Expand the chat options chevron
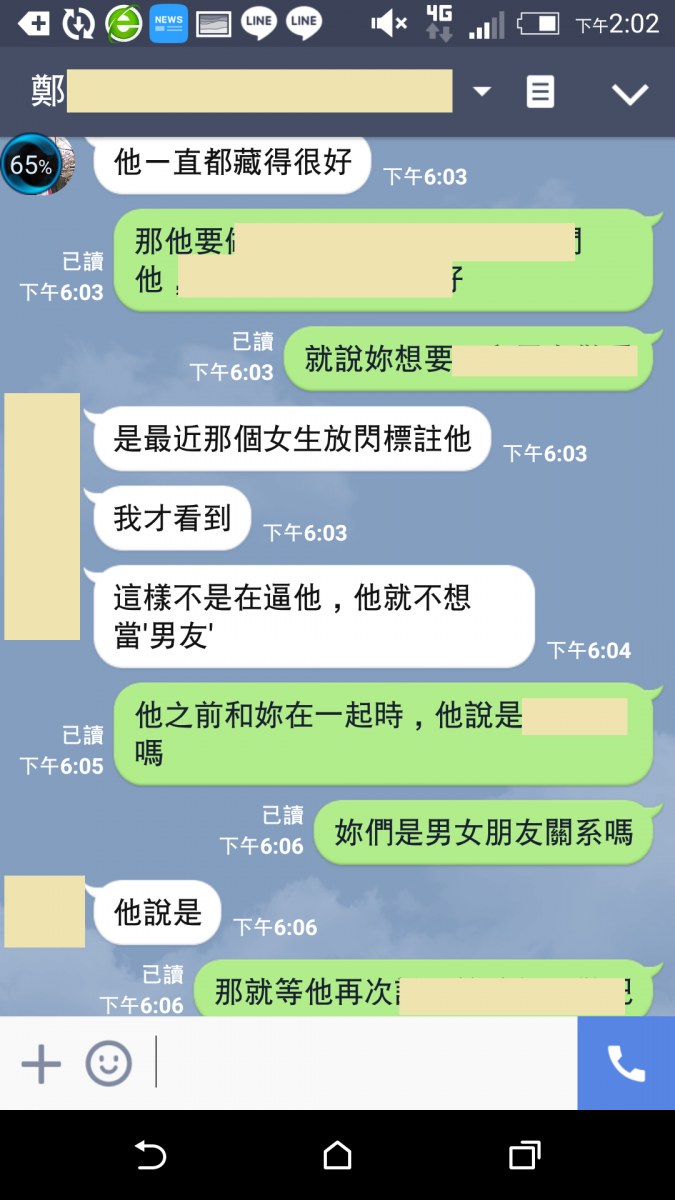This screenshot has height=1200, width=675. (630, 93)
